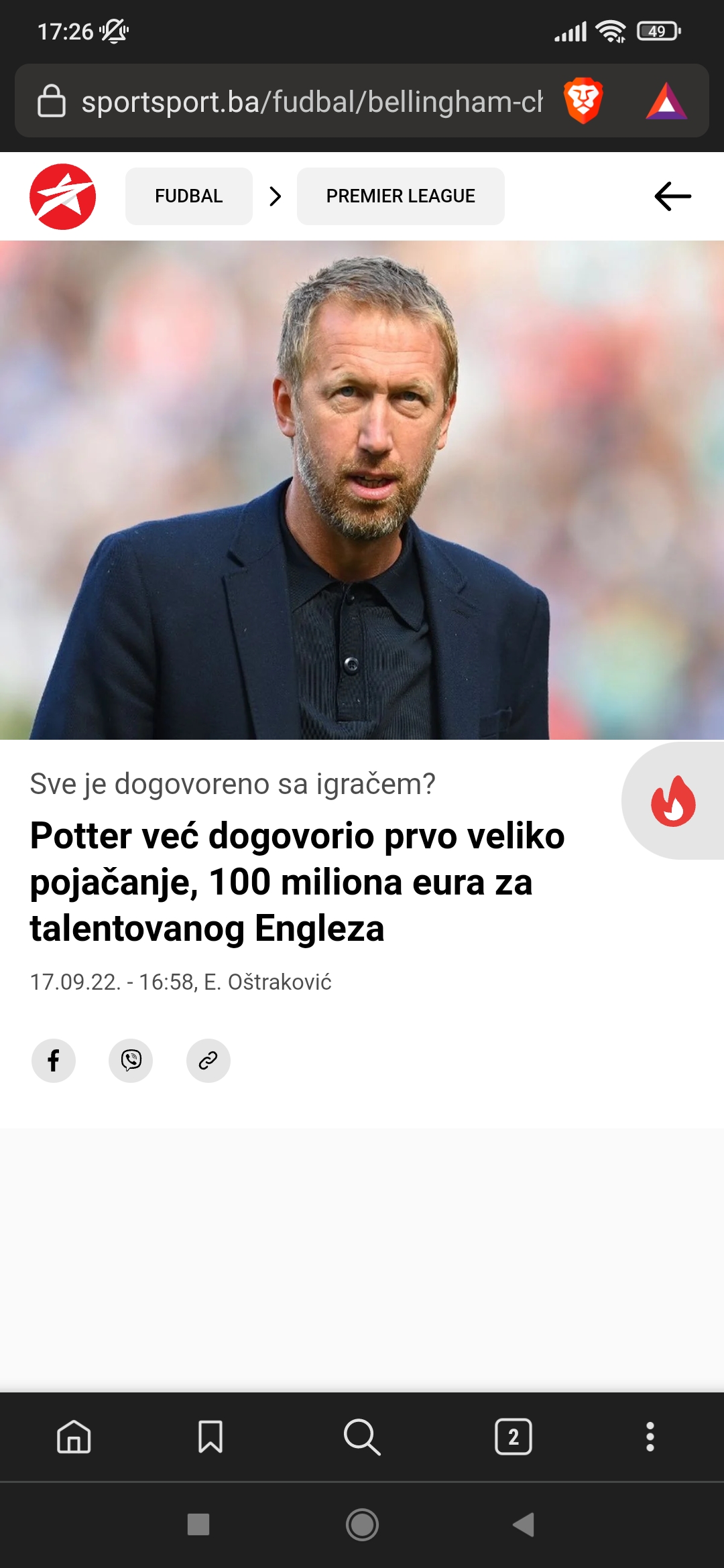Open the browser overflow menu
This screenshot has height=1568, width=724.
tap(650, 1437)
